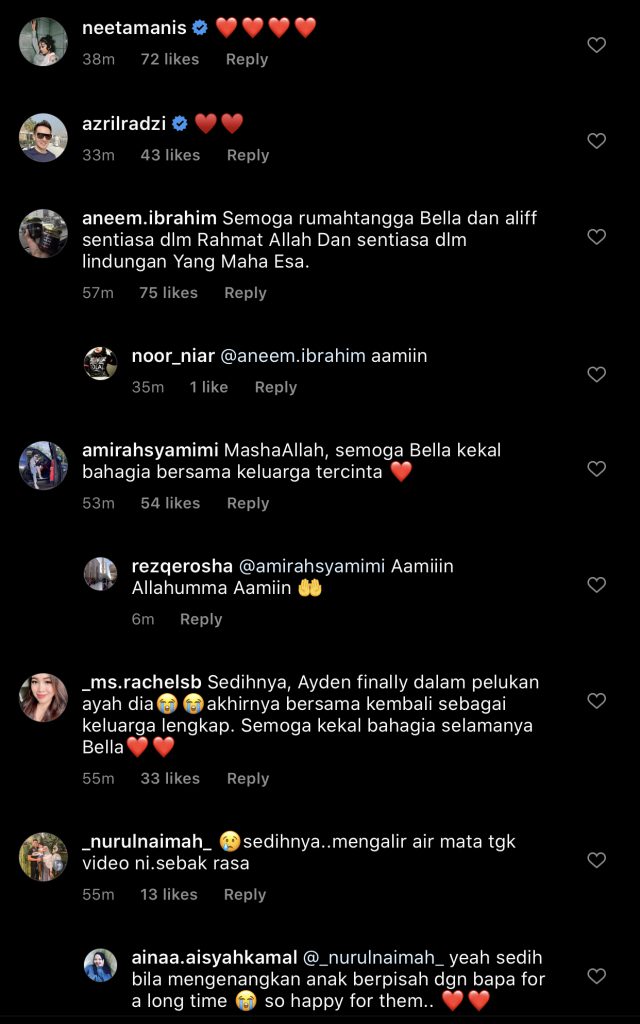The width and height of the screenshot is (640, 1024).
Task: Like rezqerosha's reply
Action: point(596,585)
